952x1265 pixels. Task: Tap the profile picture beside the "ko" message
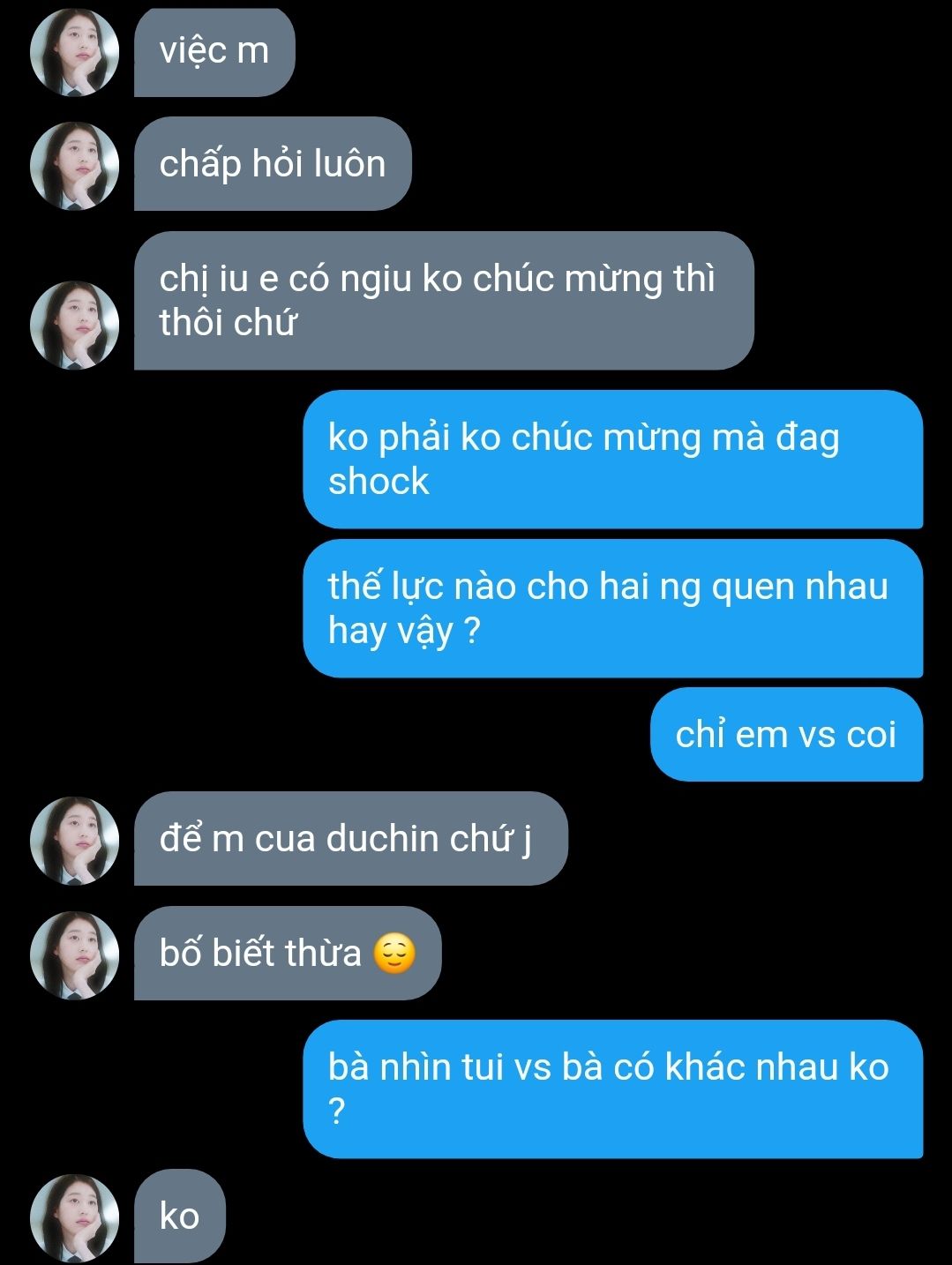point(74,1218)
